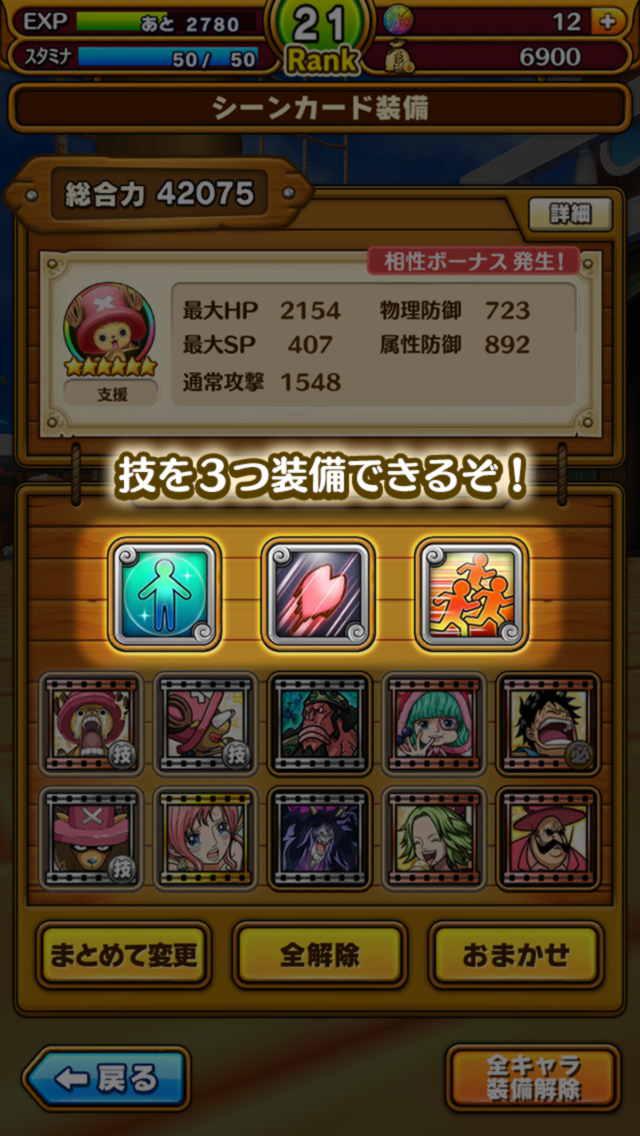Choose the green-haired laughing woman card
Viewport: 640px width, 1136px height.
(434, 837)
